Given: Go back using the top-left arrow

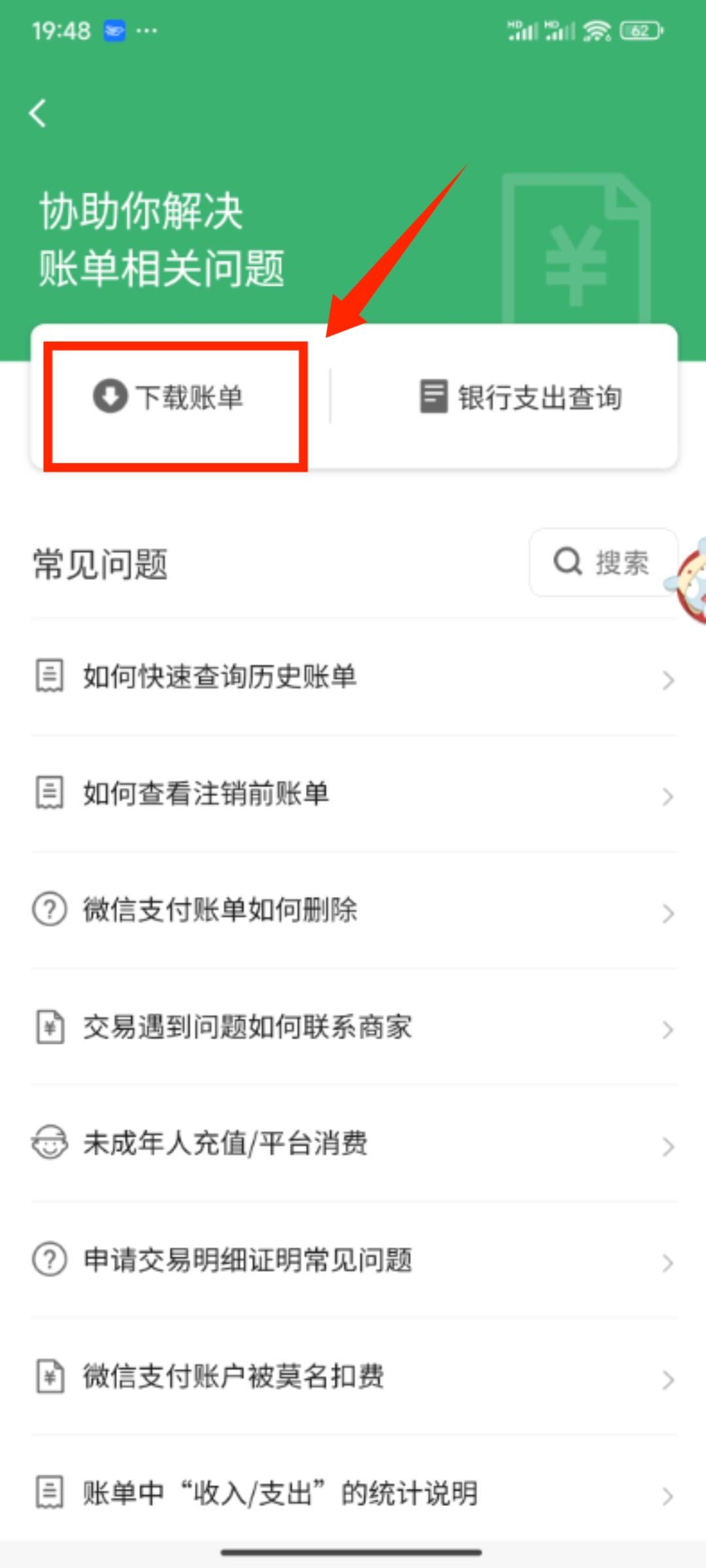Looking at the screenshot, I should point(38,113).
